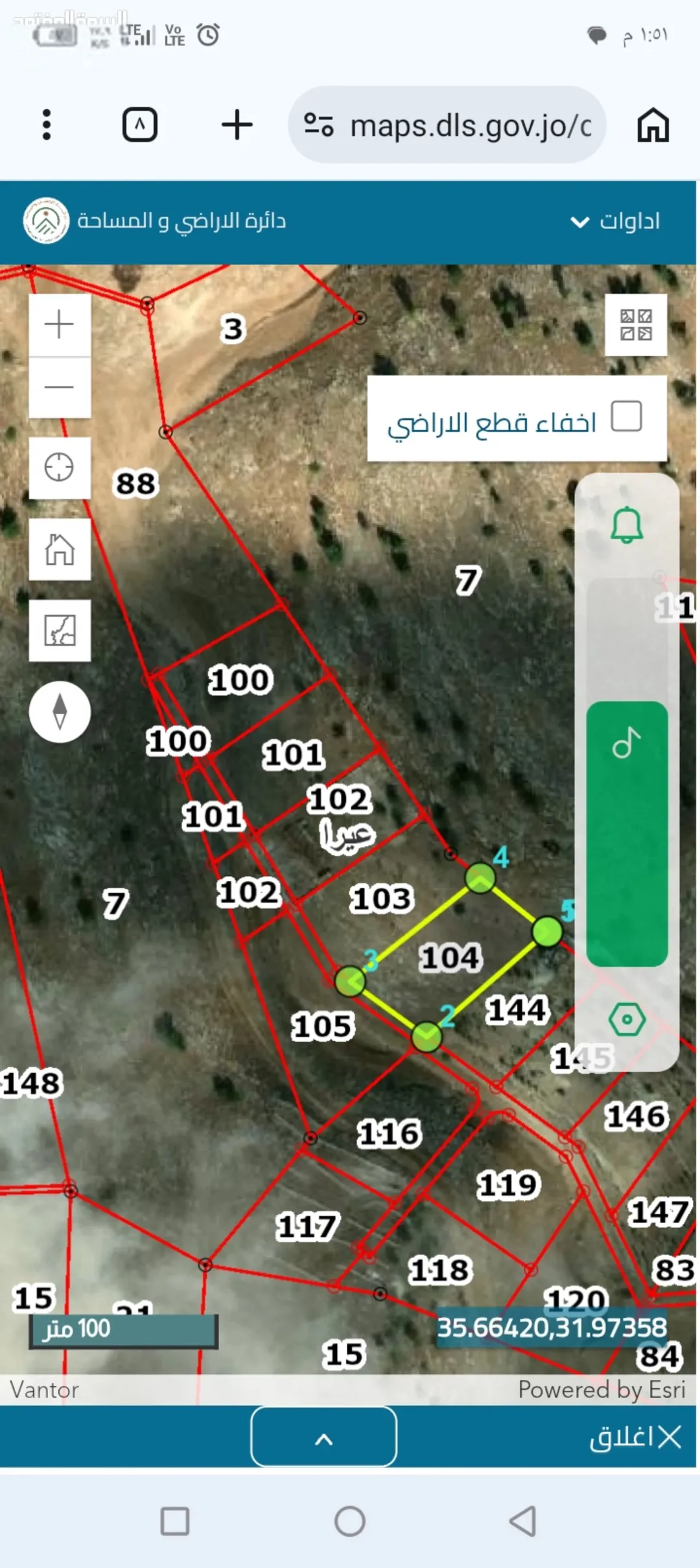Check the اخفاء قطع الاراضي box
This screenshot has height=1568, width=700.
point(626,416)
